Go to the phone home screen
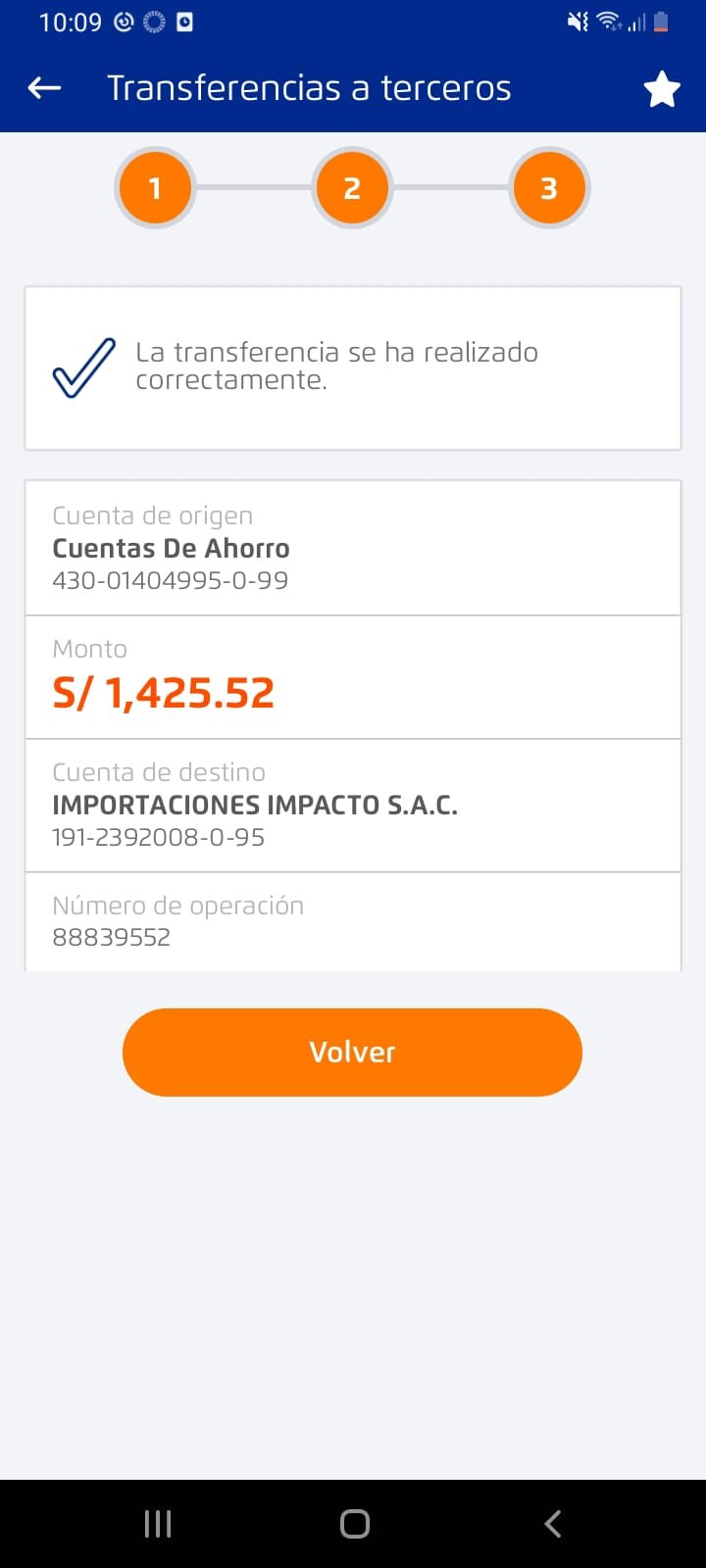The image size is (706, 1568). [354, 1523]
